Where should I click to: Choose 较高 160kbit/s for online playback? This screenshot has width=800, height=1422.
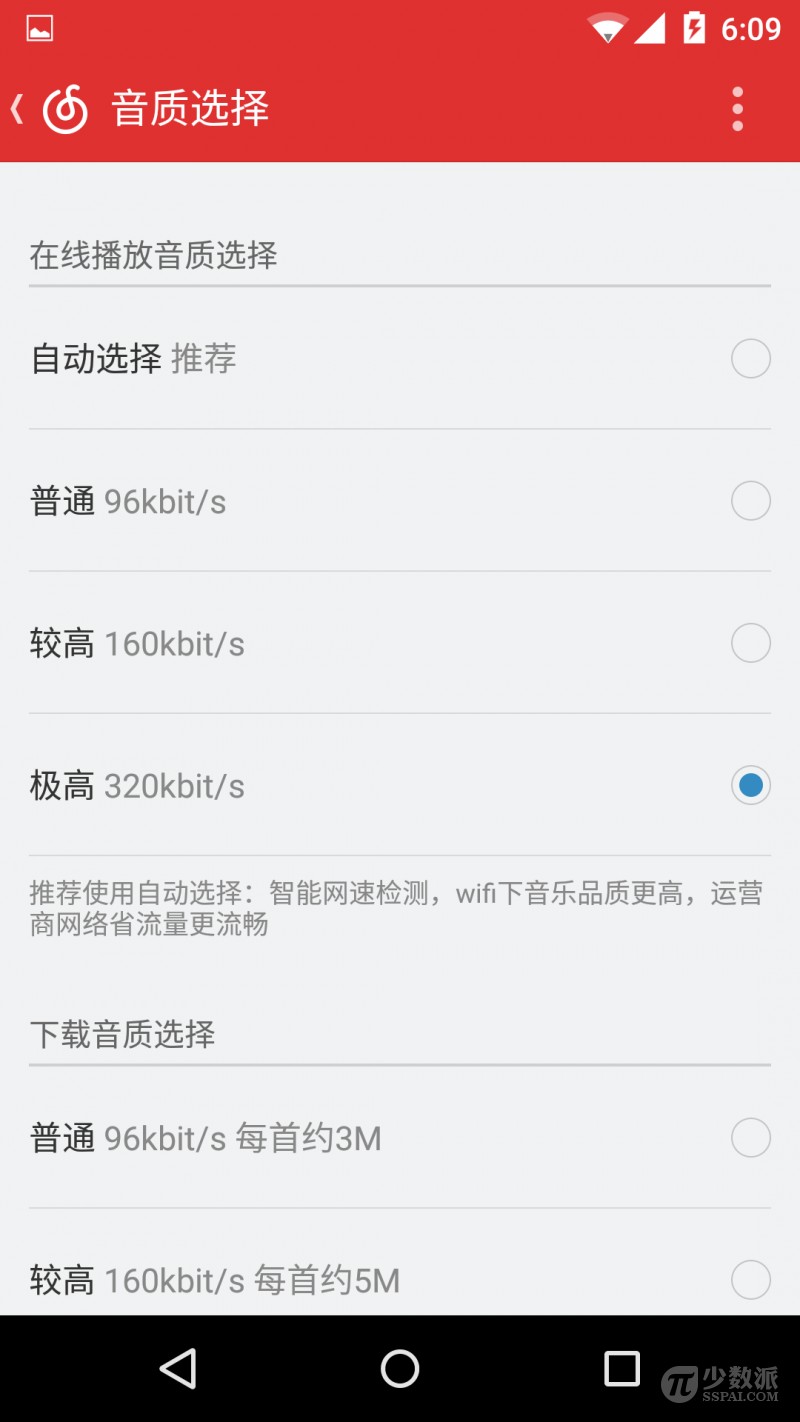pos(400,643)
